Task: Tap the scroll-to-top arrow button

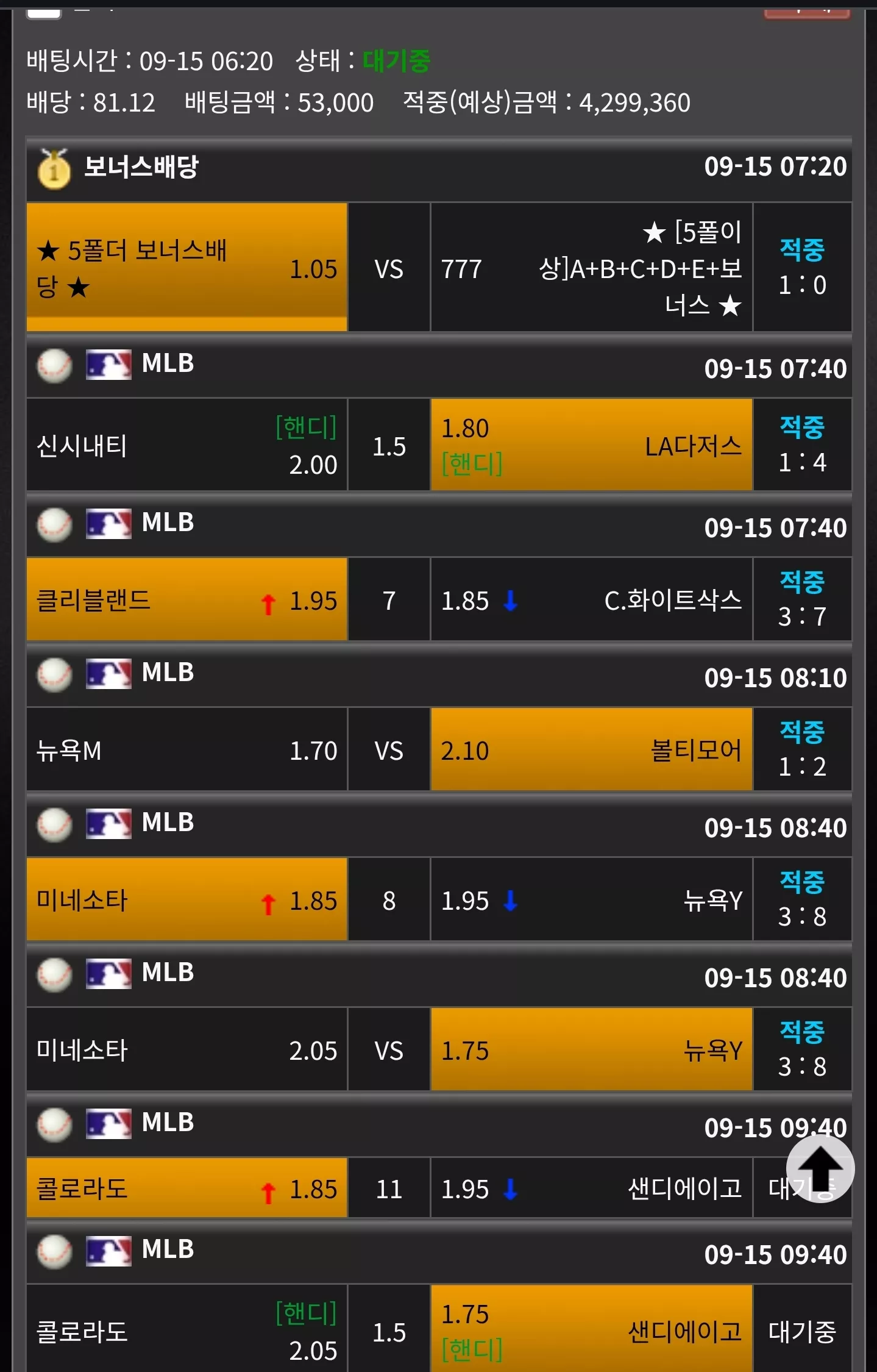Action: (820, 1168)
